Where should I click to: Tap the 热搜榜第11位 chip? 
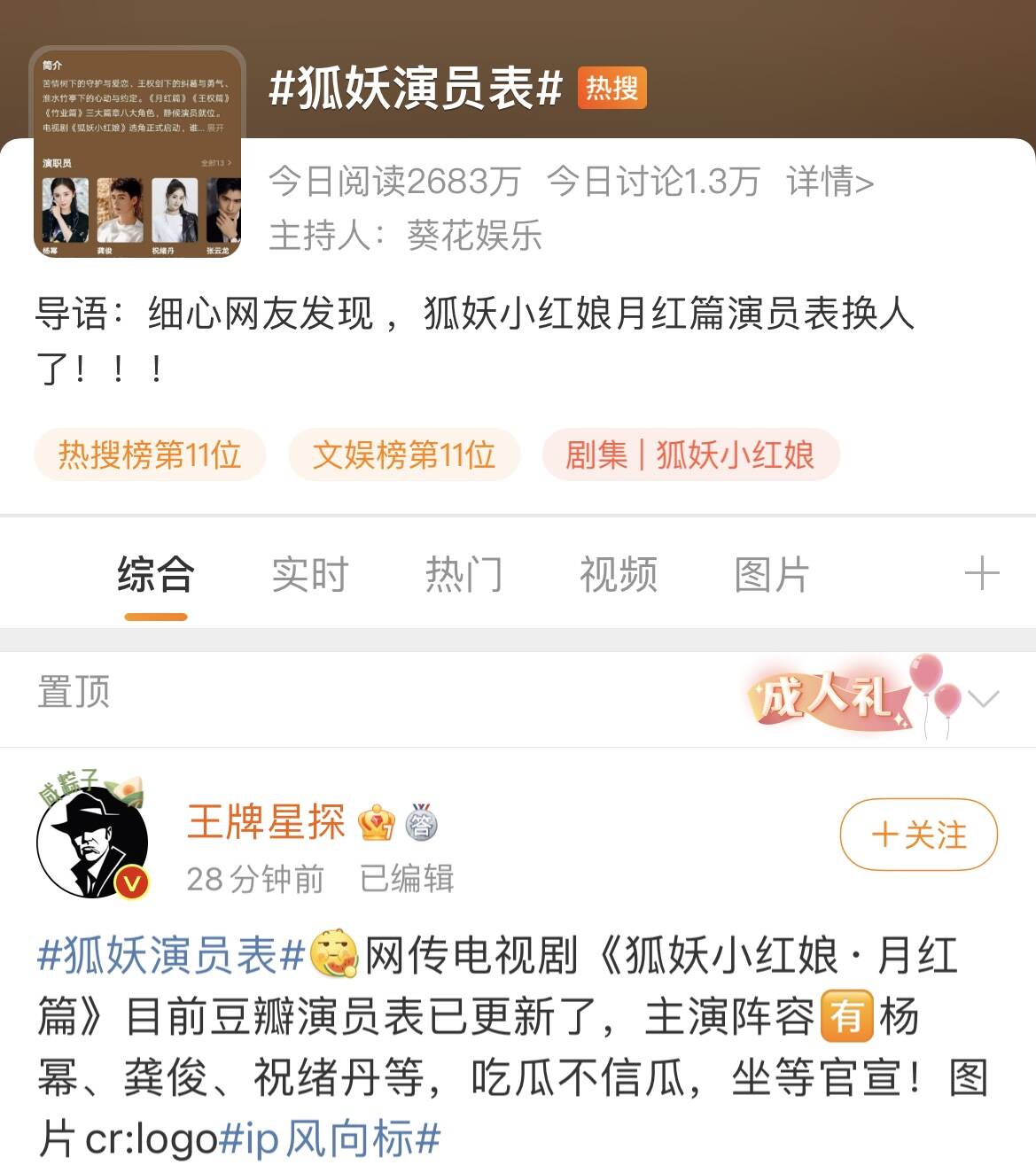pos(150,455)
